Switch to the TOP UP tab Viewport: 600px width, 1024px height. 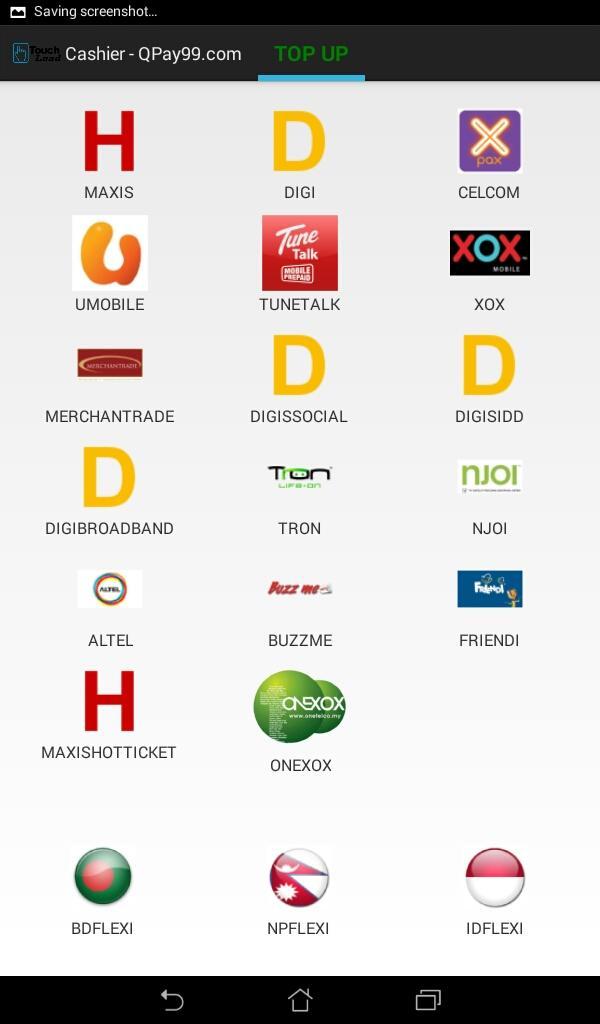tap(311, 54)
